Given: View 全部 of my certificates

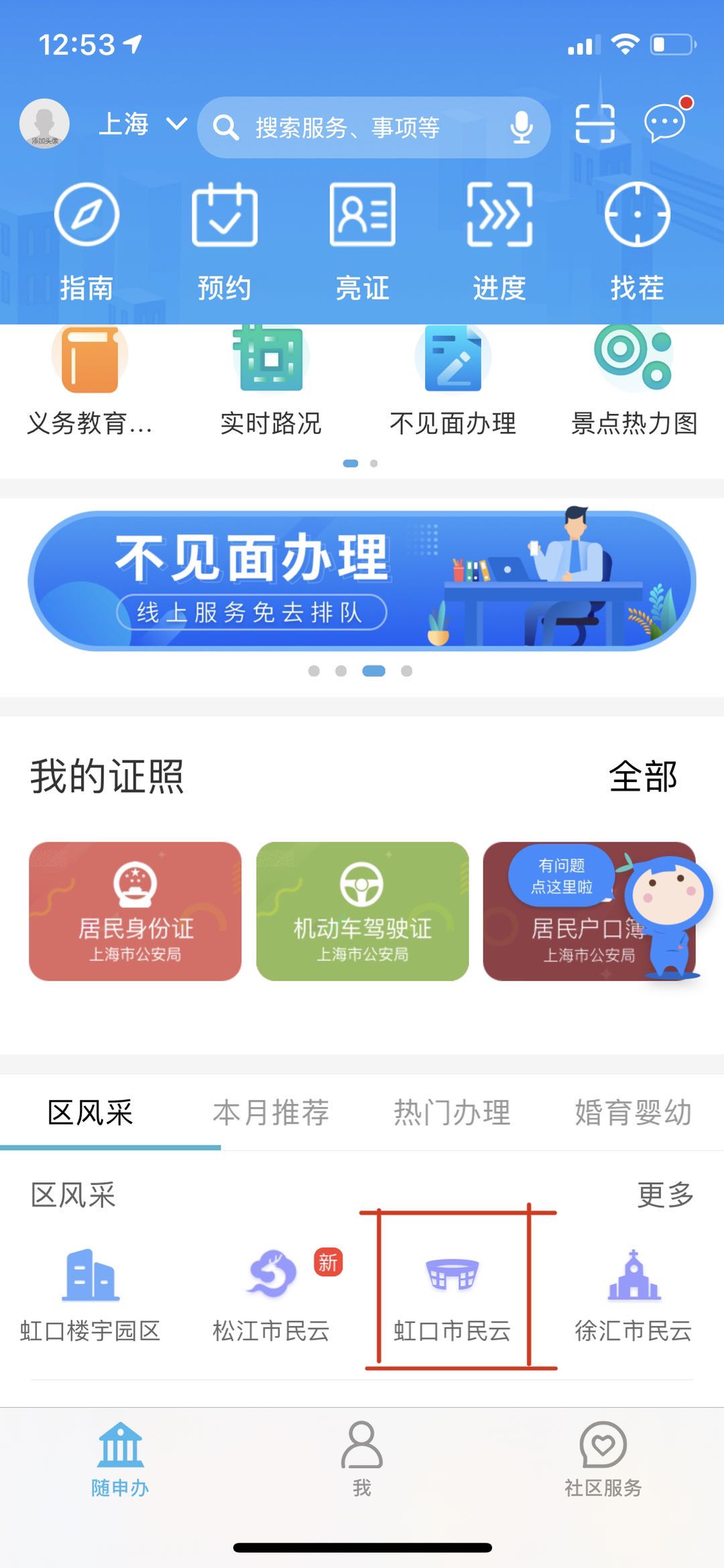Looking at the screenshot, I should [643, 777].
